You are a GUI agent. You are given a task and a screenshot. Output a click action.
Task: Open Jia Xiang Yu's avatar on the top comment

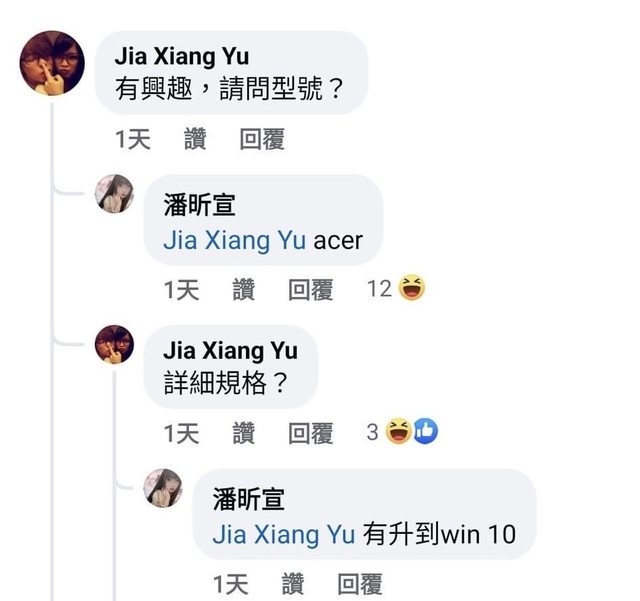tap(52, 65)
